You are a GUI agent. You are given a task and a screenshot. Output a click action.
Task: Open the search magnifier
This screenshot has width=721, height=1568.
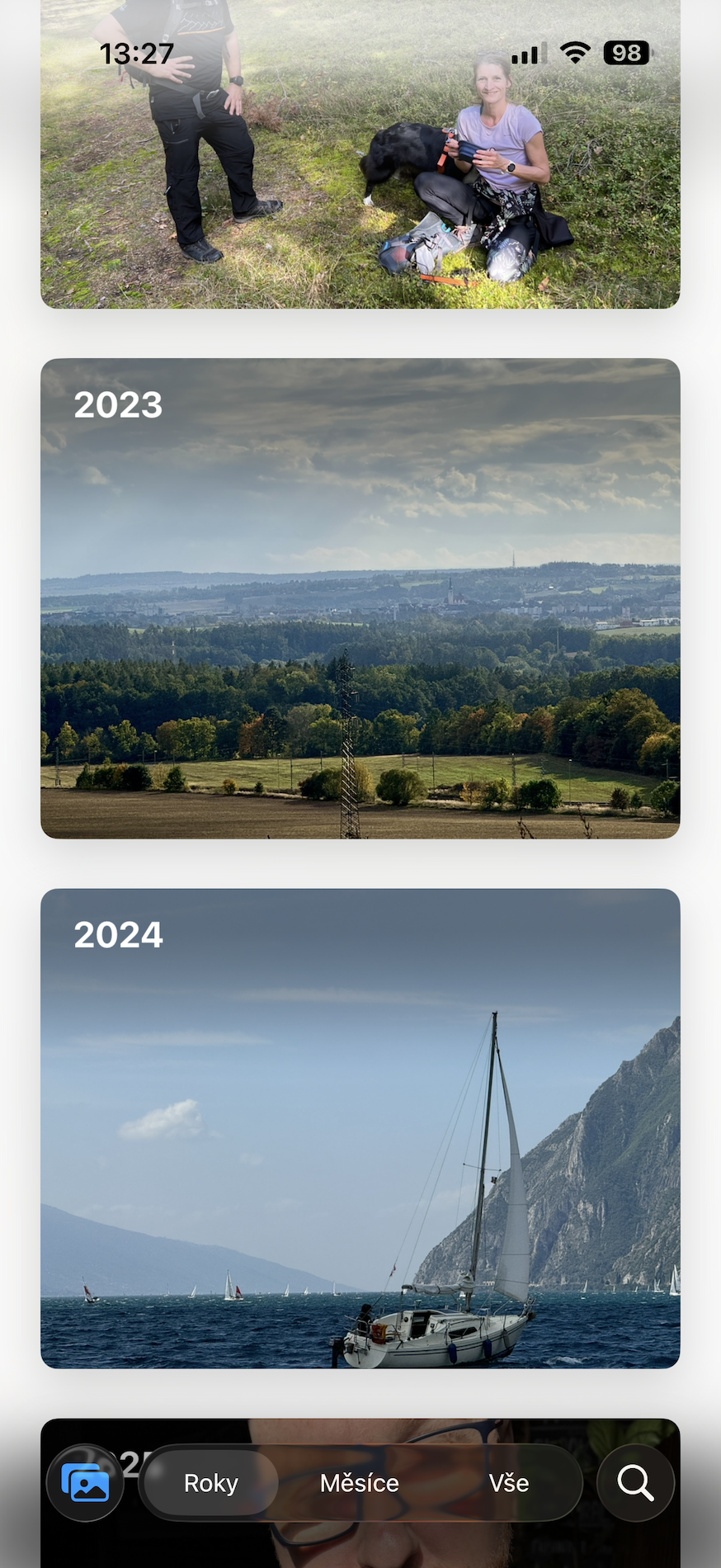pyautogui.click(x=635, y=1483)
